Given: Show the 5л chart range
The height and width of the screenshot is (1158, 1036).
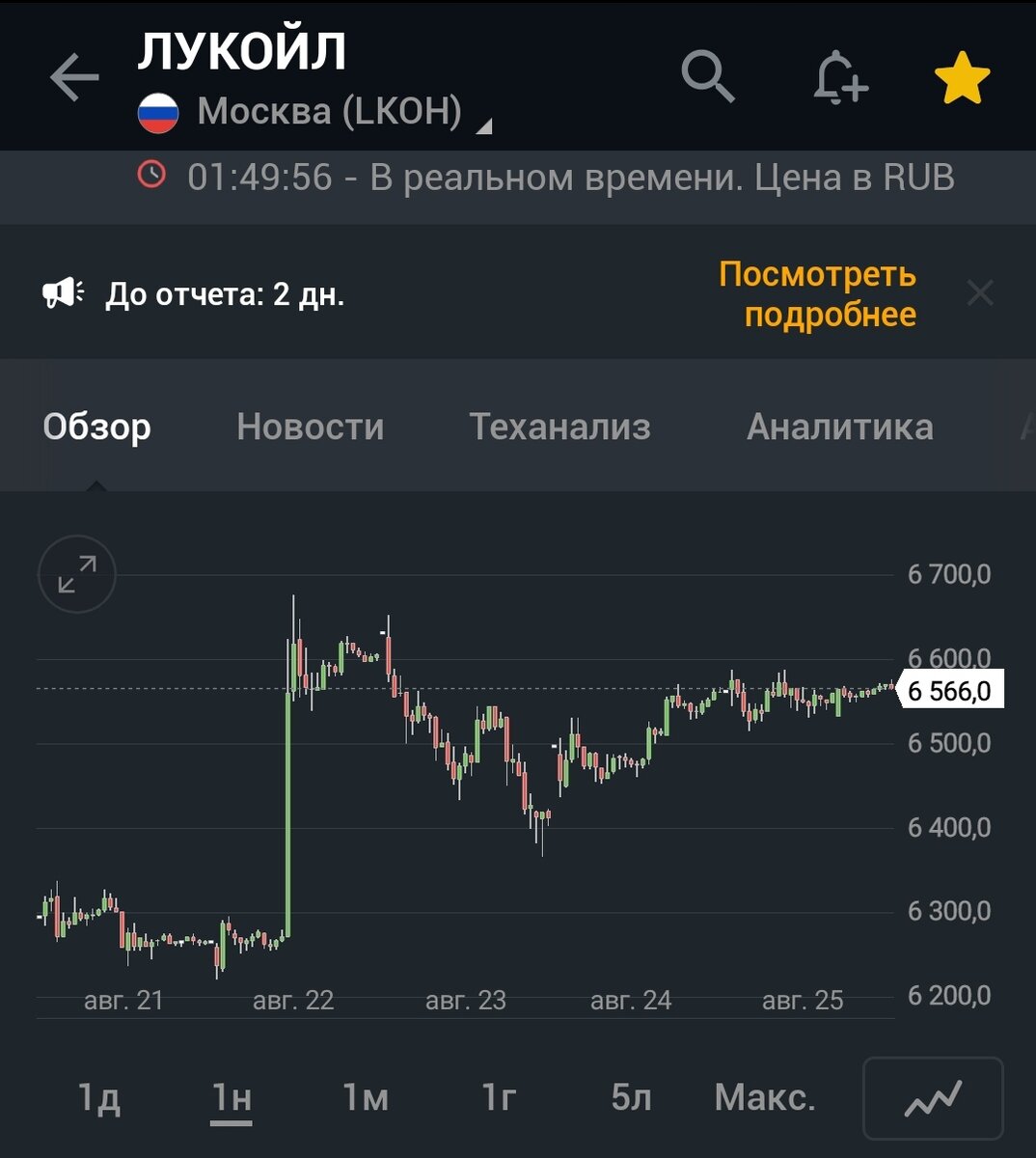Looking at the screenshot, I should 631,1097.
